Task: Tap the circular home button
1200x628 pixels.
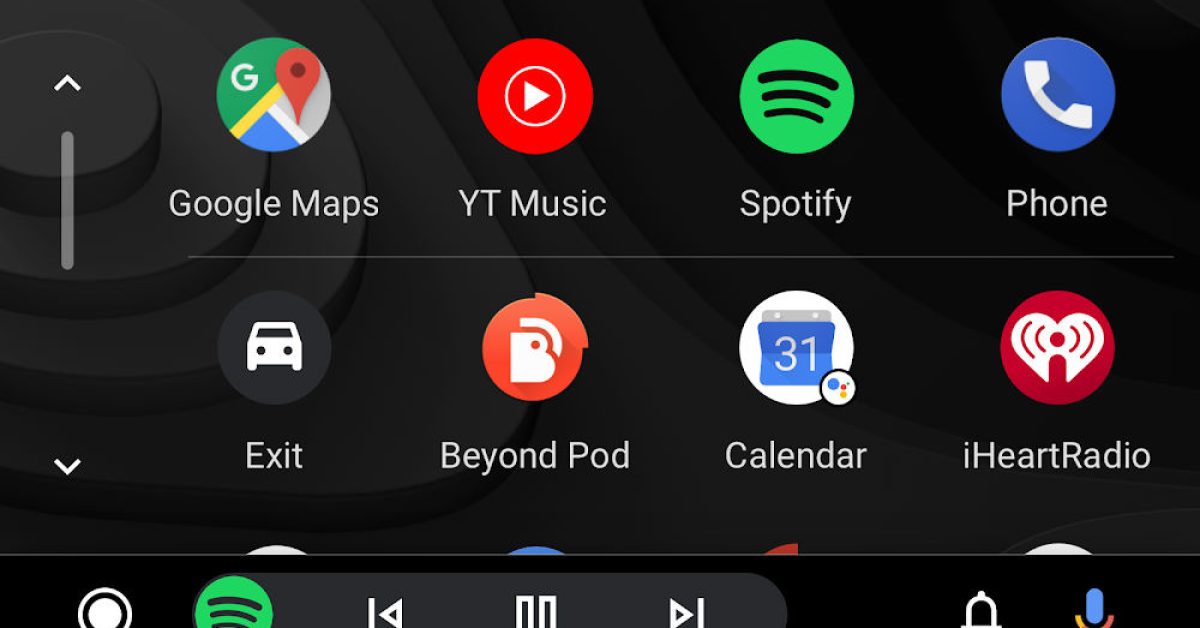Action: click(105, 610)
